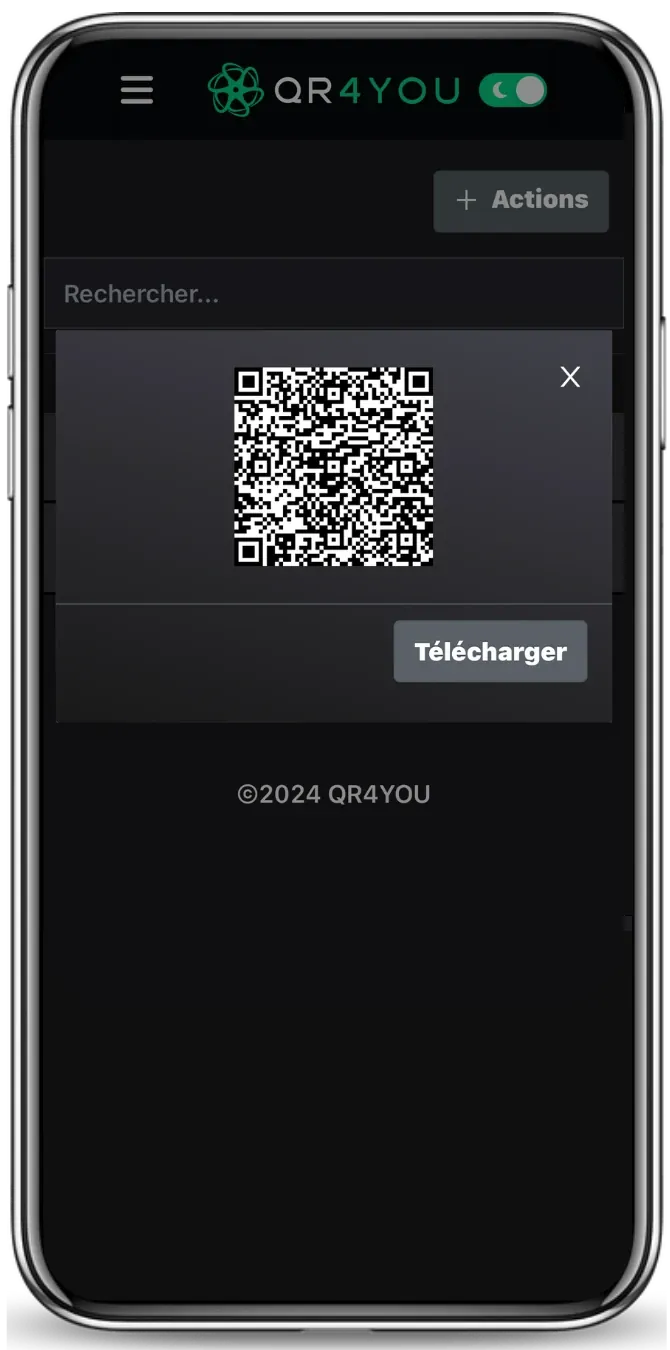Toggle the dark mode switch

click(512, 91)
